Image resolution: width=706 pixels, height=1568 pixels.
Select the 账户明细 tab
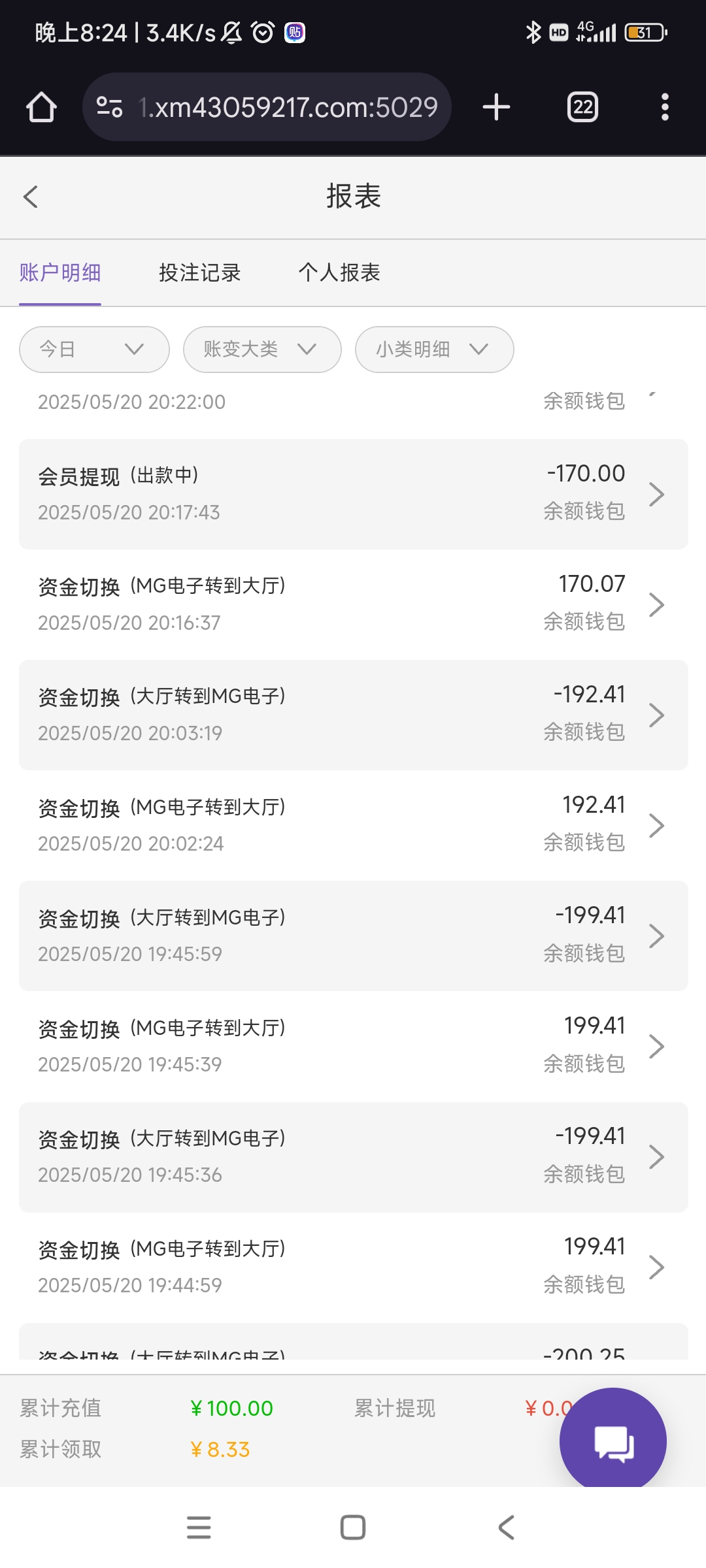coord(60,272)
